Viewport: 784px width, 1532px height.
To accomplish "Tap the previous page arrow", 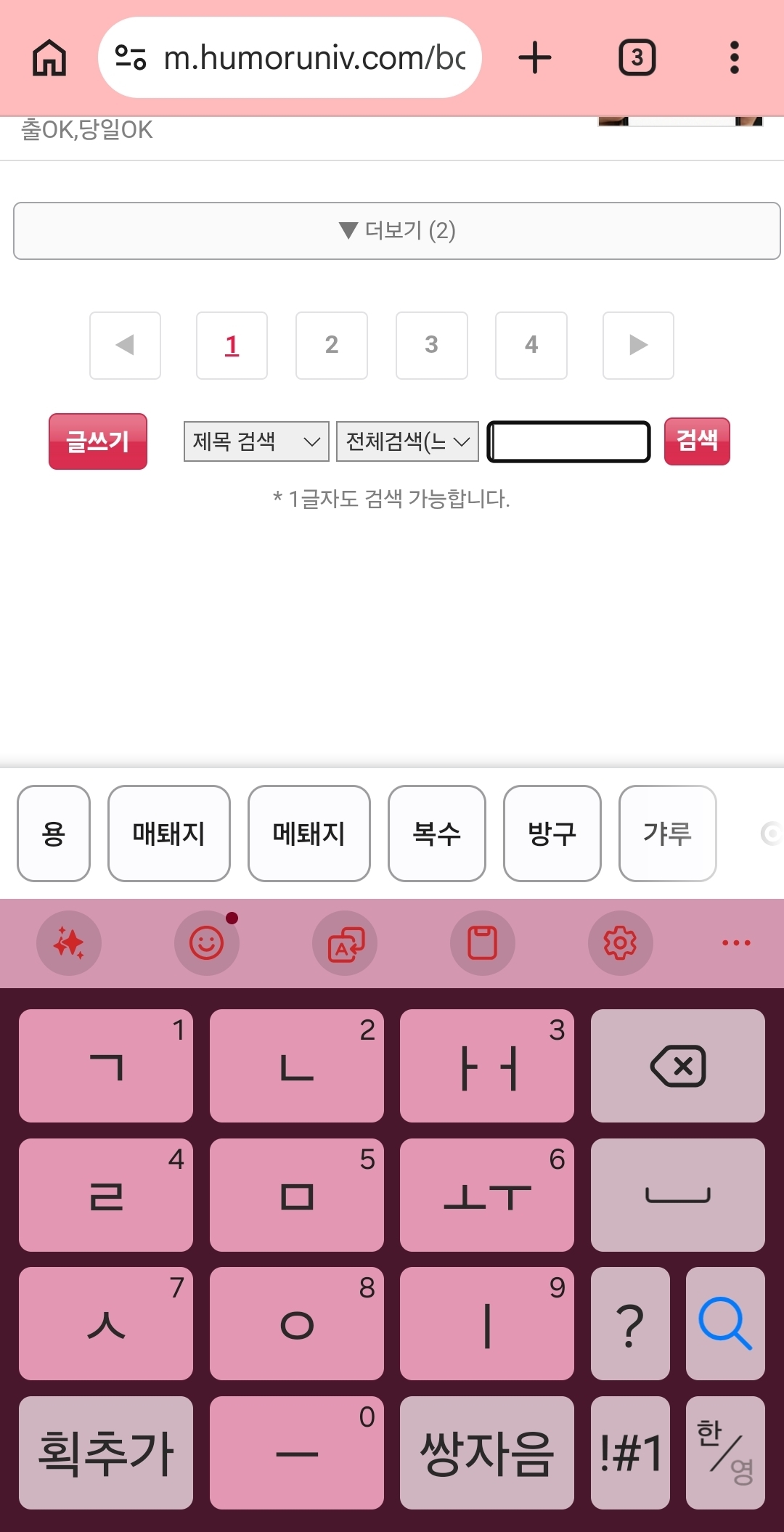I will (125, 346).
